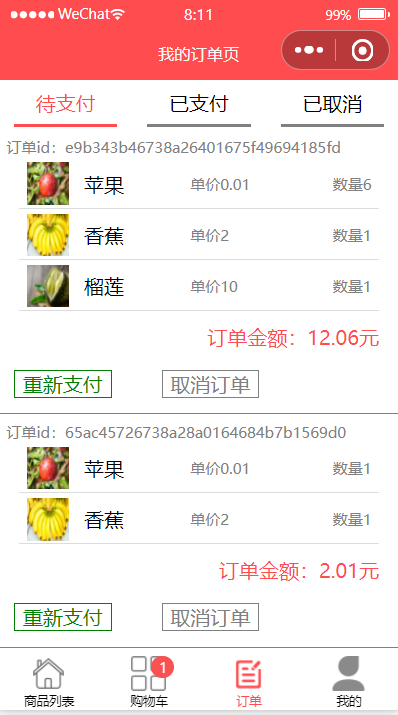Screen dimensions: 398x715
Task: Switch to the 已取消 tab
Action: click(332, 106)
